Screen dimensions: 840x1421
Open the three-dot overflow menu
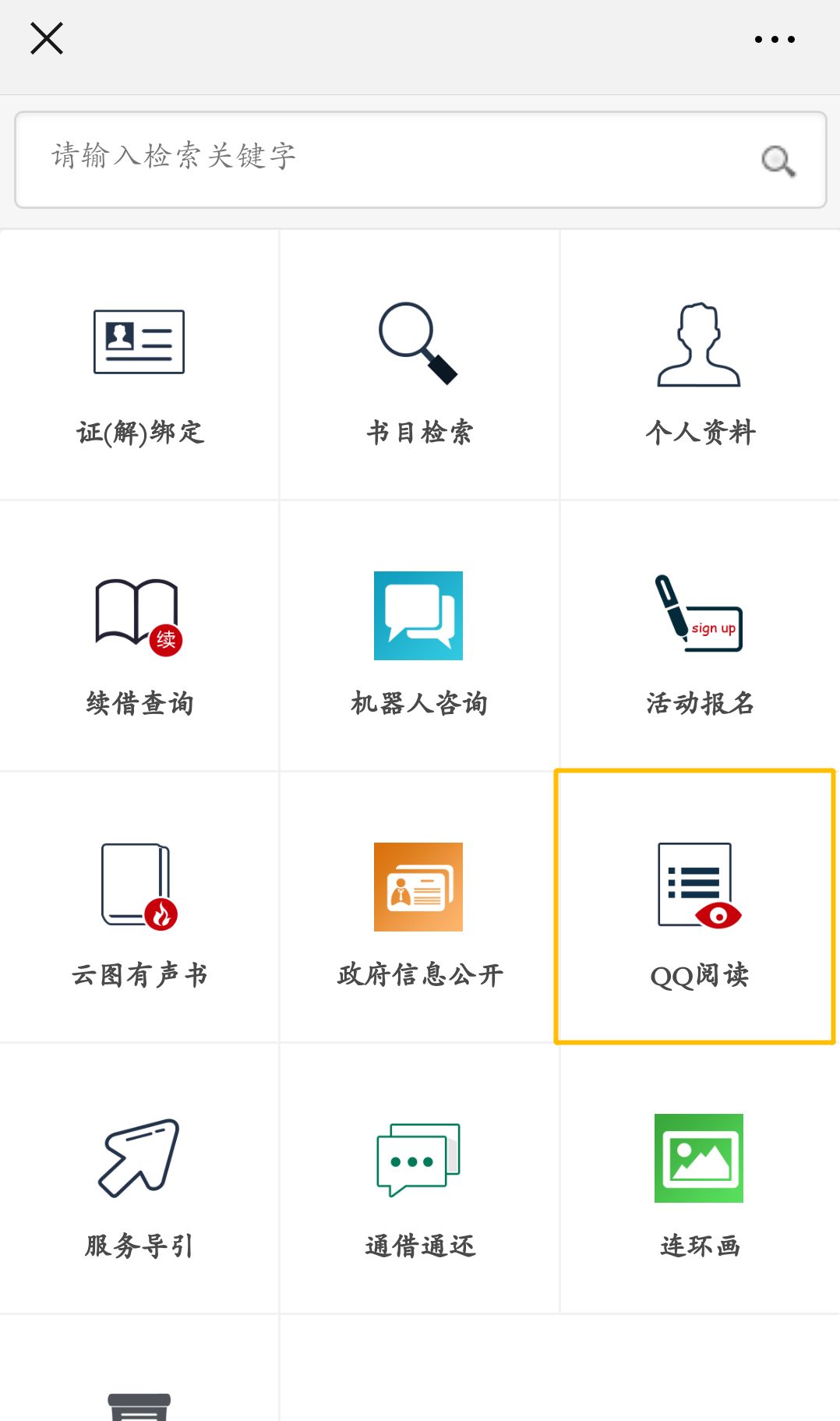point(775,39)
